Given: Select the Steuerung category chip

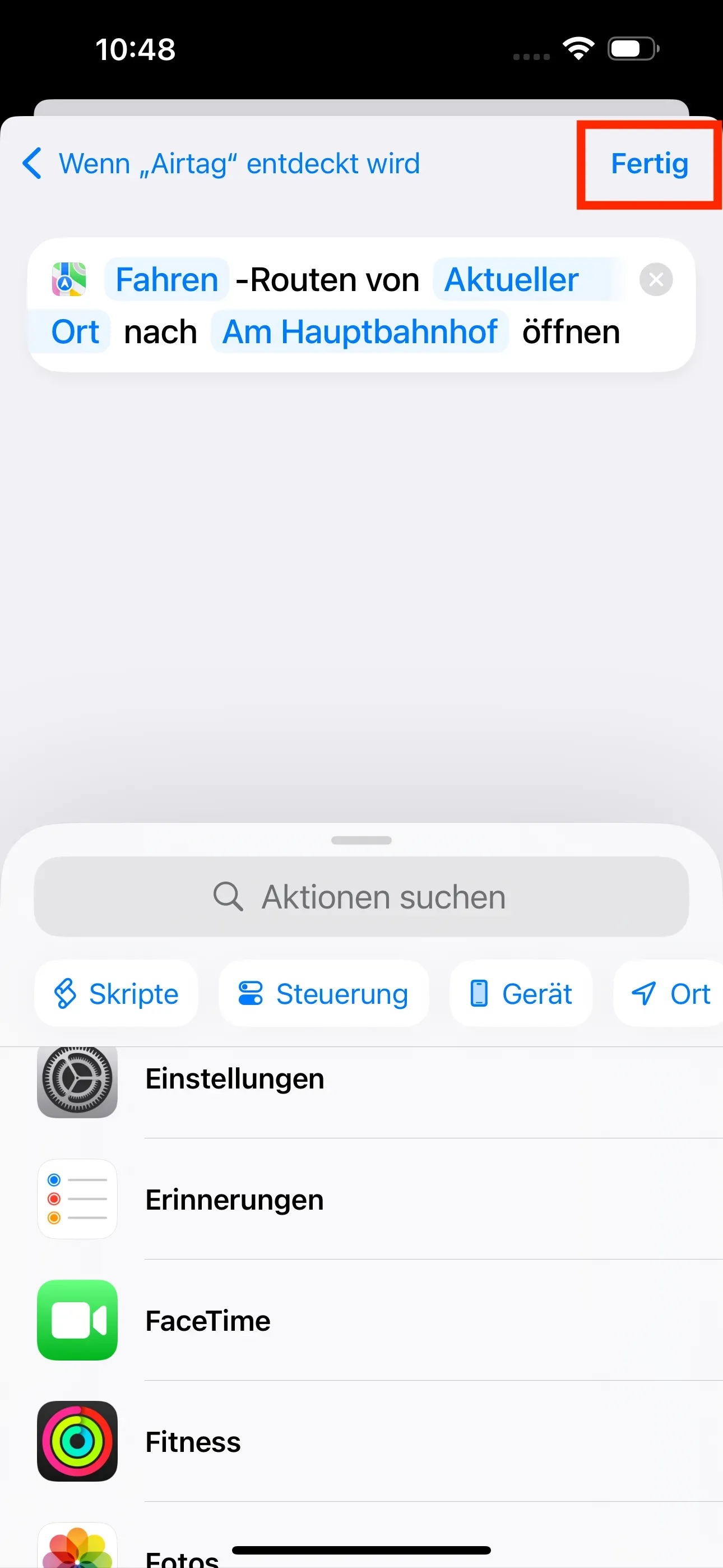Looking at the screenshot, I should [323, 994].
